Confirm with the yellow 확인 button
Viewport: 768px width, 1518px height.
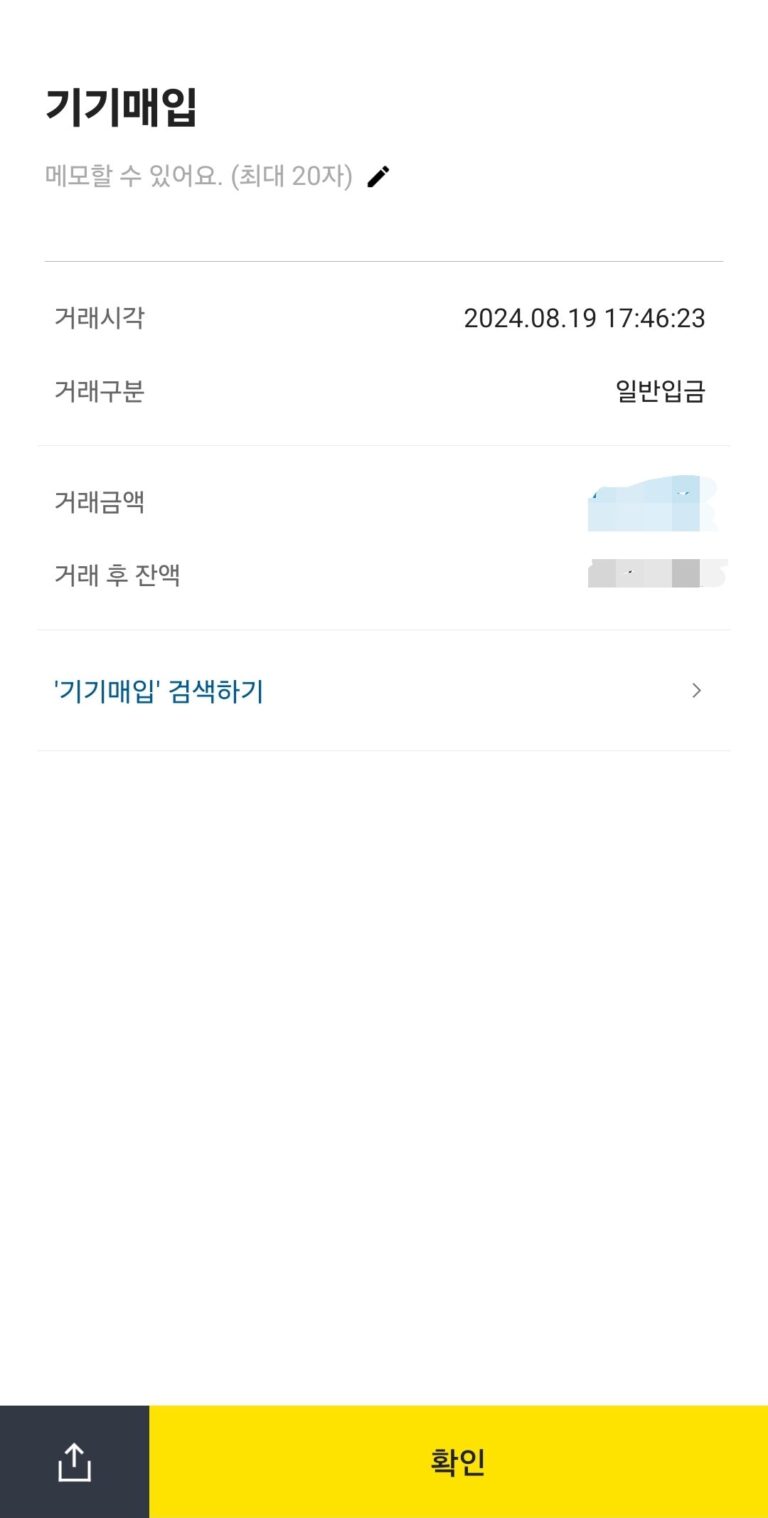click(458, 1462)
